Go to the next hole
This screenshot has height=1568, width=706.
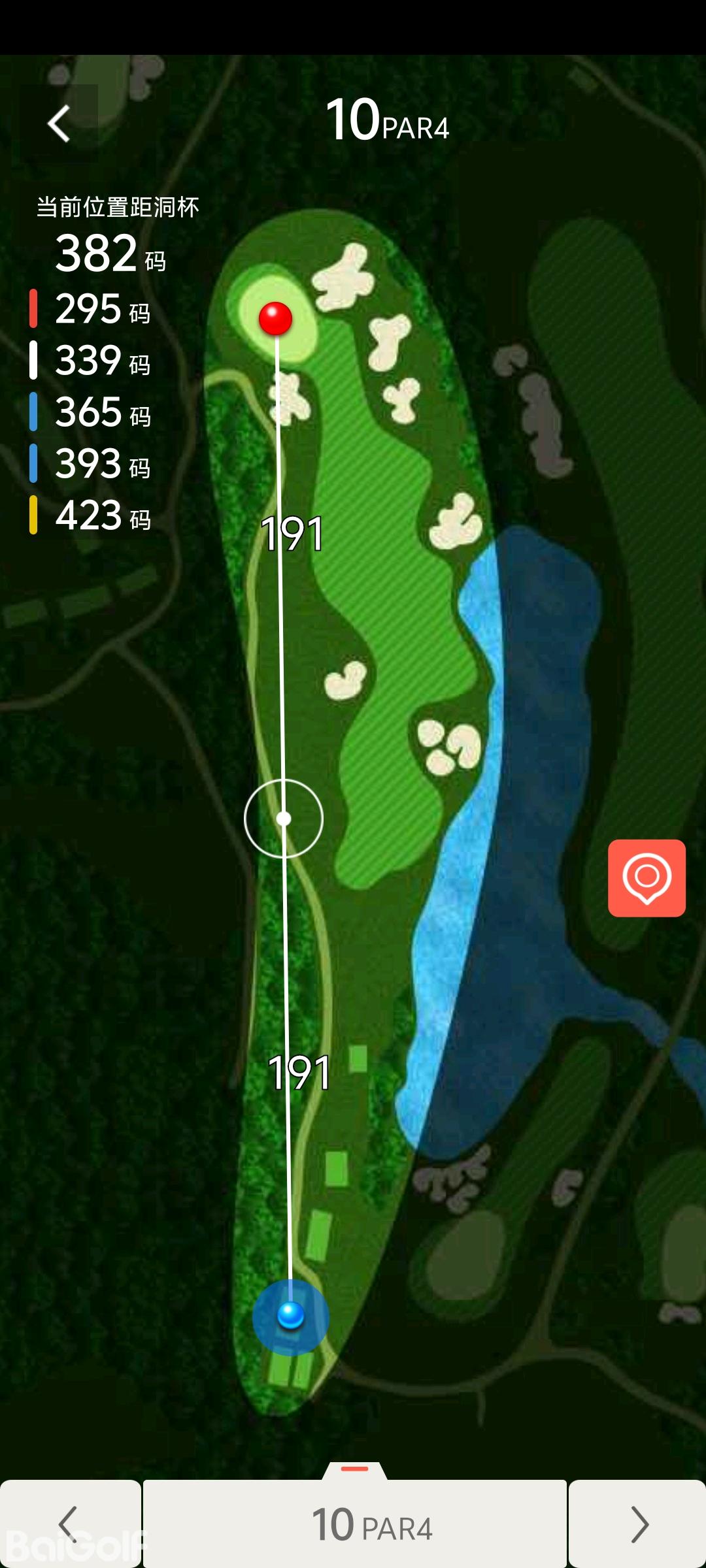click(637, 1524)
